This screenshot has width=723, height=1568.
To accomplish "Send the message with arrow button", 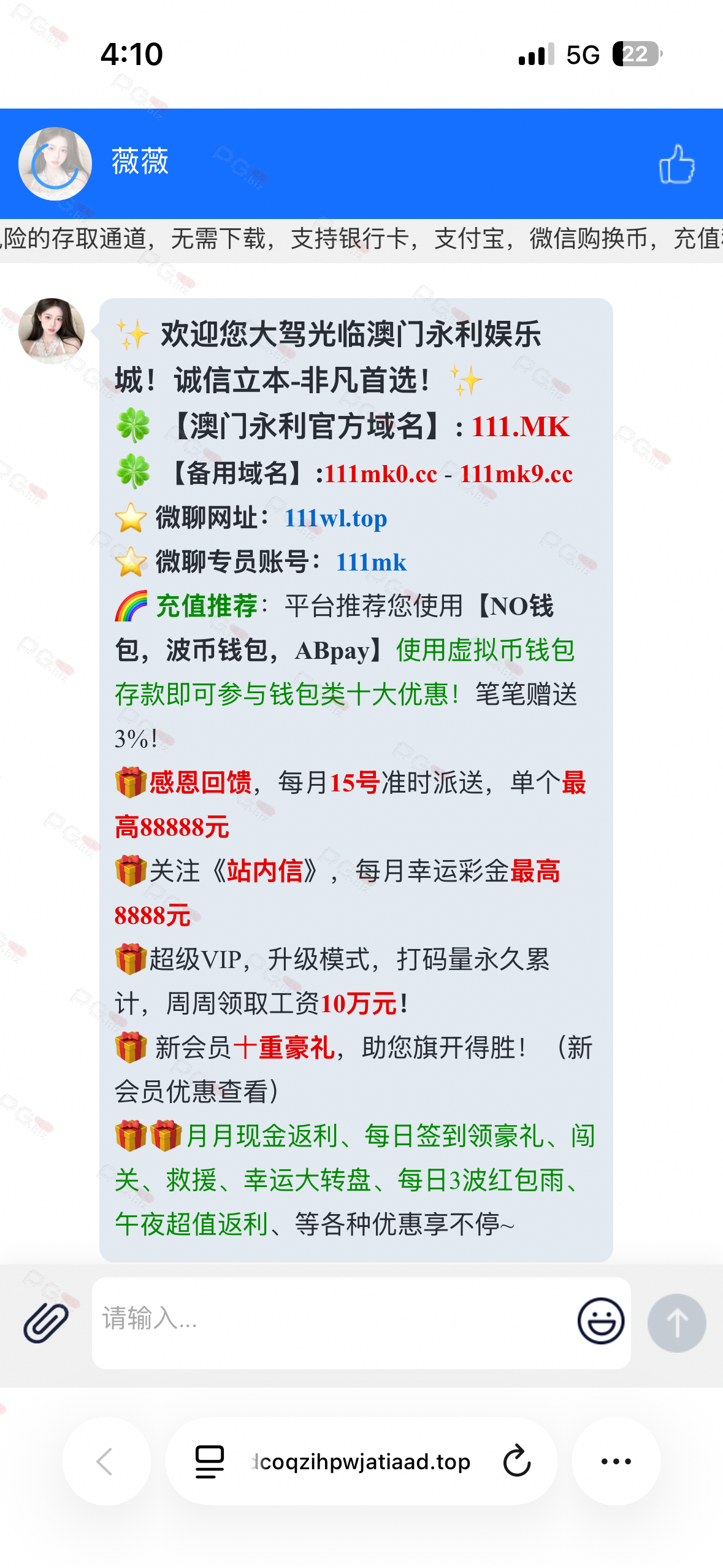I will point(676,1323).
